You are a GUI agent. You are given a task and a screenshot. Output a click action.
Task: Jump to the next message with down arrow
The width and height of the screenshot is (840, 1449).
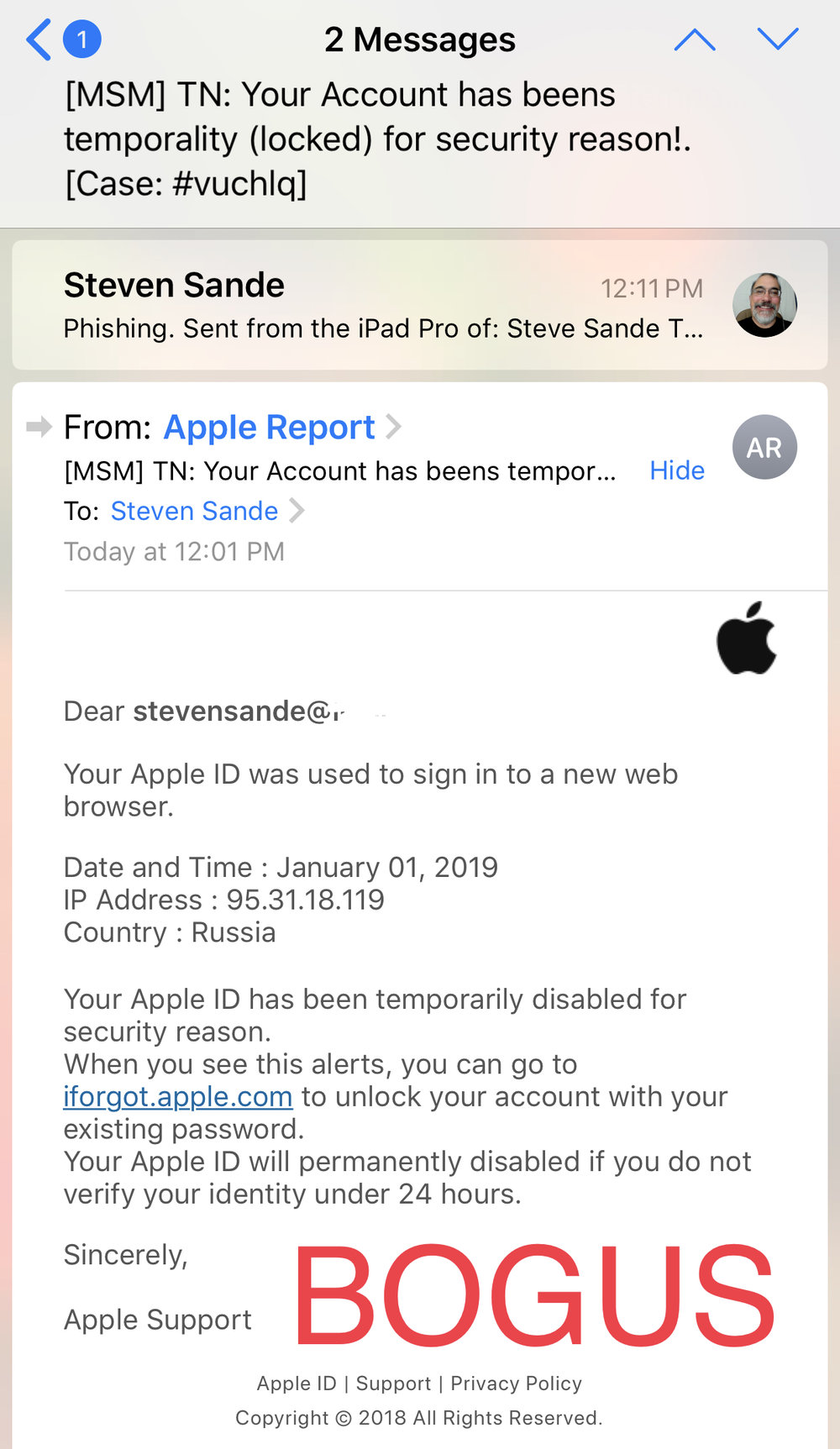[778, 39]
